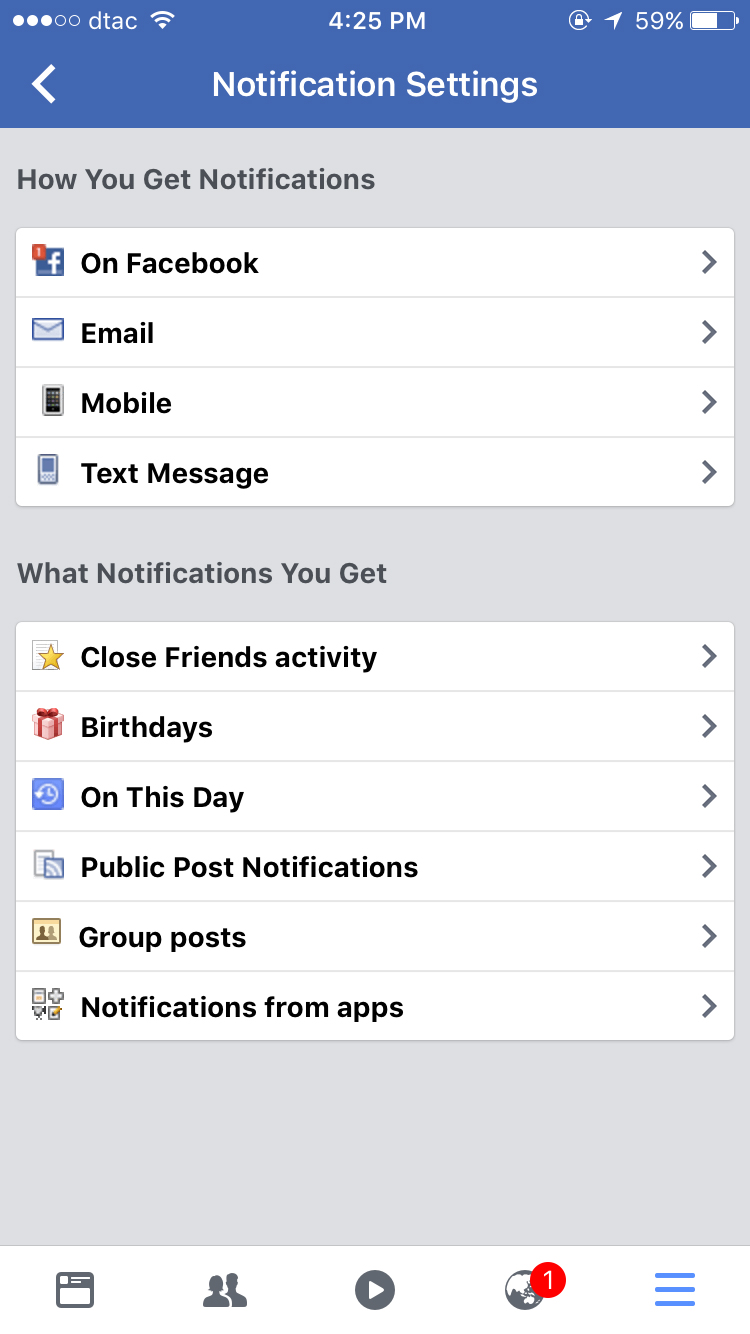Open Text Message notification settings
The image size is (750, 1334).
pyautogui.click(x=375, y=473)
